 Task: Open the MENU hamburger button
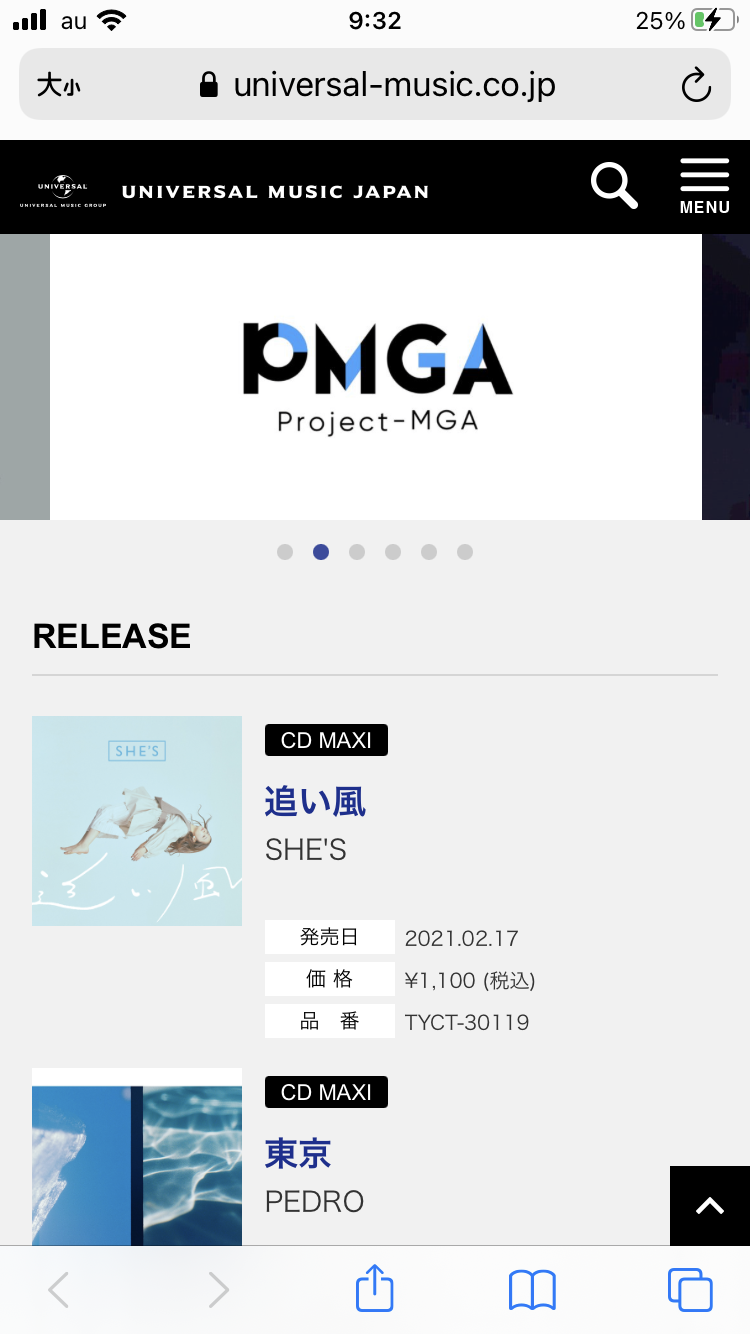tap(704, 186)
